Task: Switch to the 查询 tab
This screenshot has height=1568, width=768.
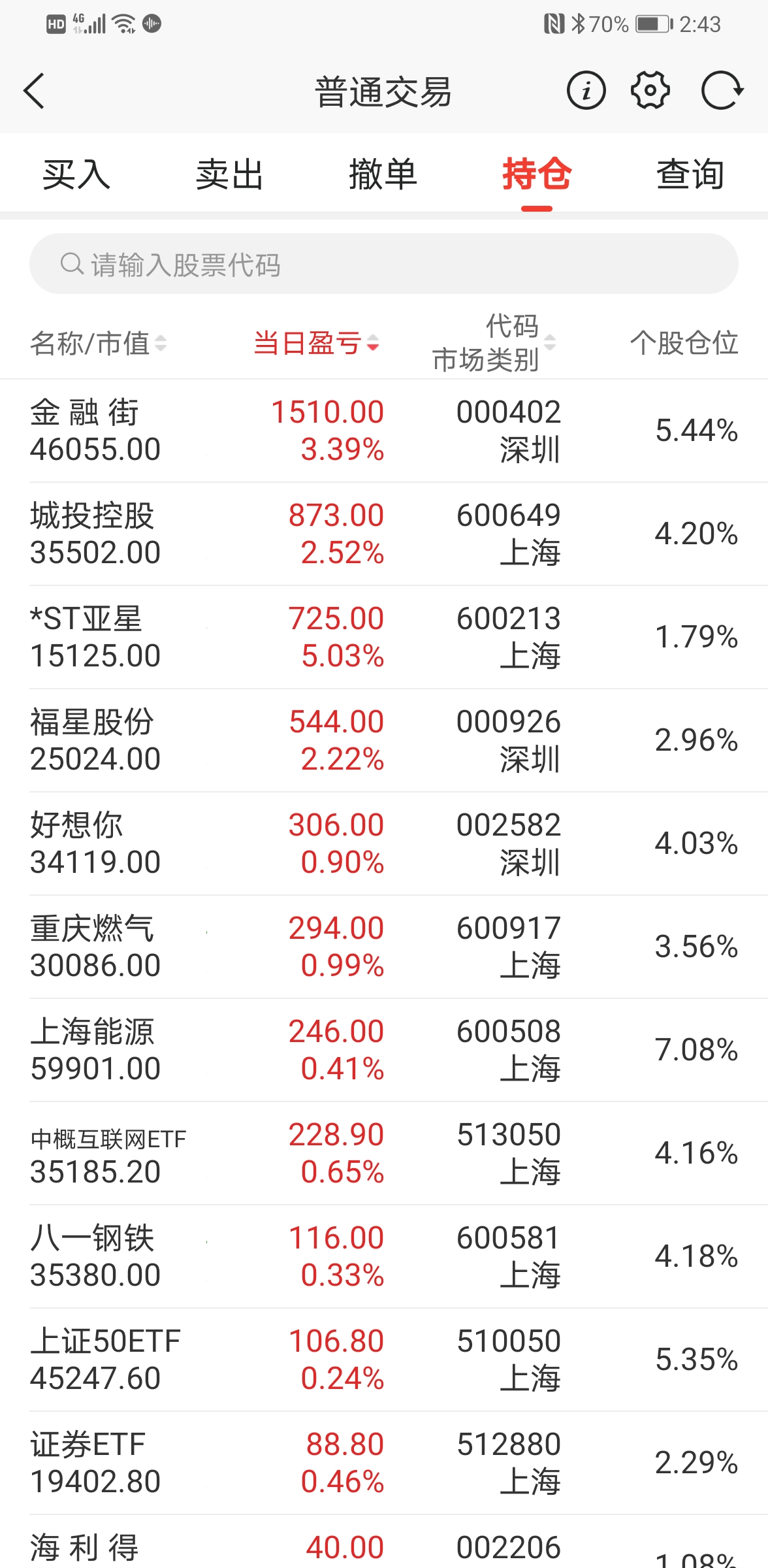Action: tap(690, 174)
